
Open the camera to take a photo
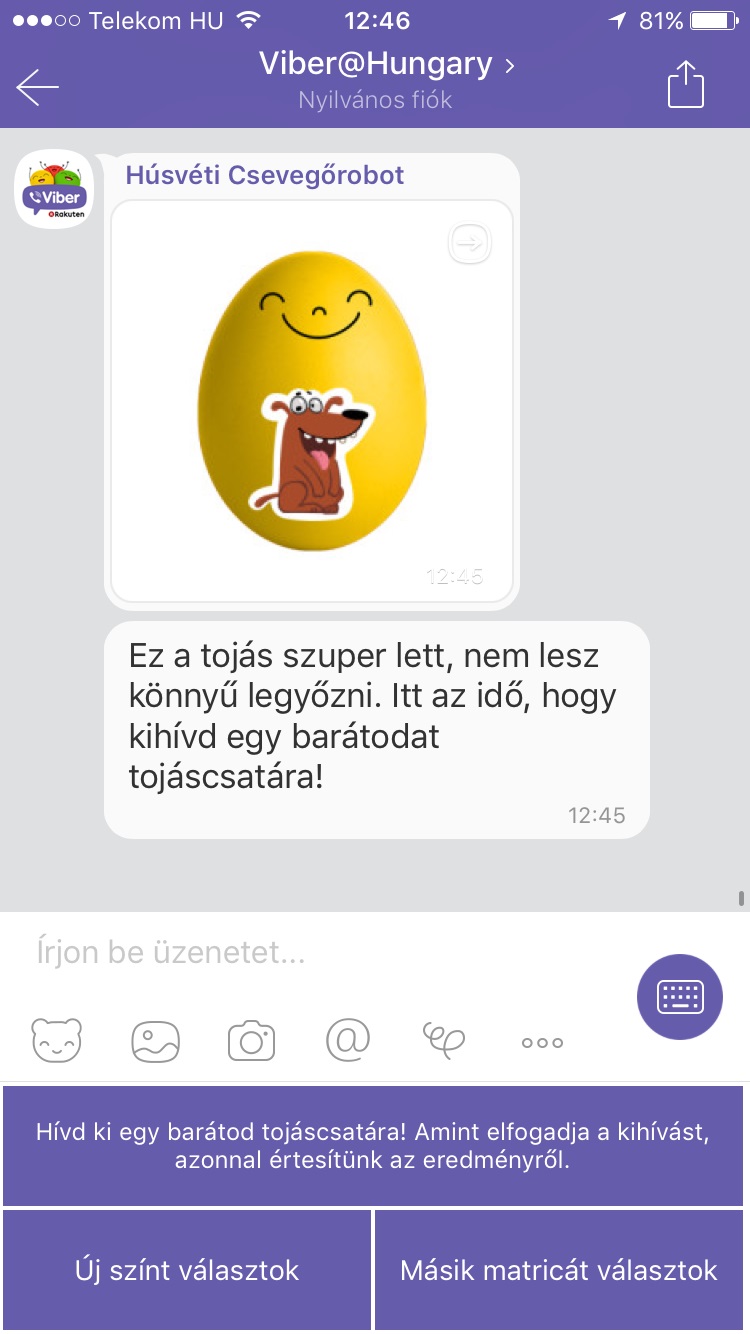click(x=251, y=1041)
